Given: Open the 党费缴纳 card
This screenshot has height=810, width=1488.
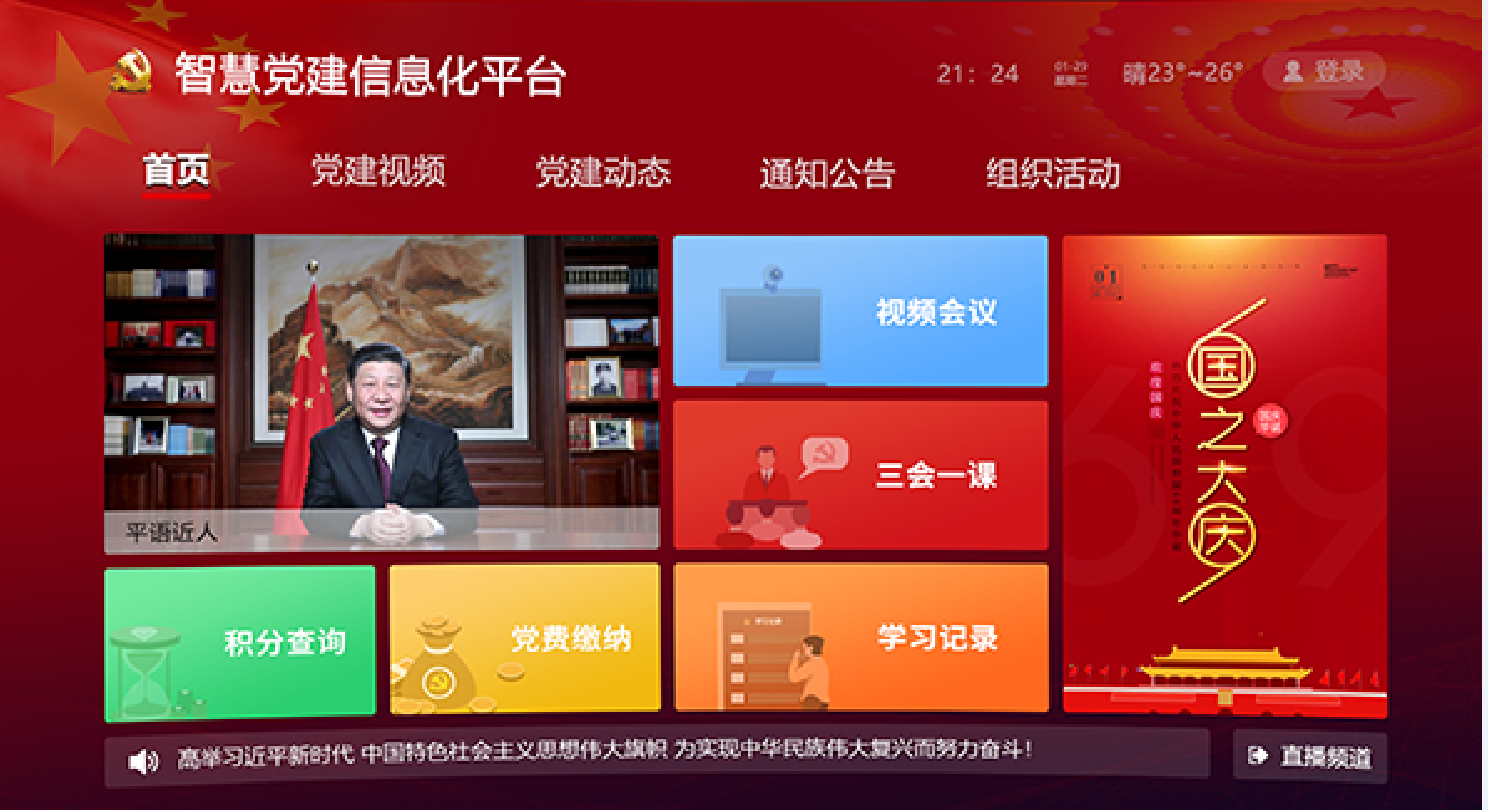Looking at the screenshot, I should click(525, 639).
